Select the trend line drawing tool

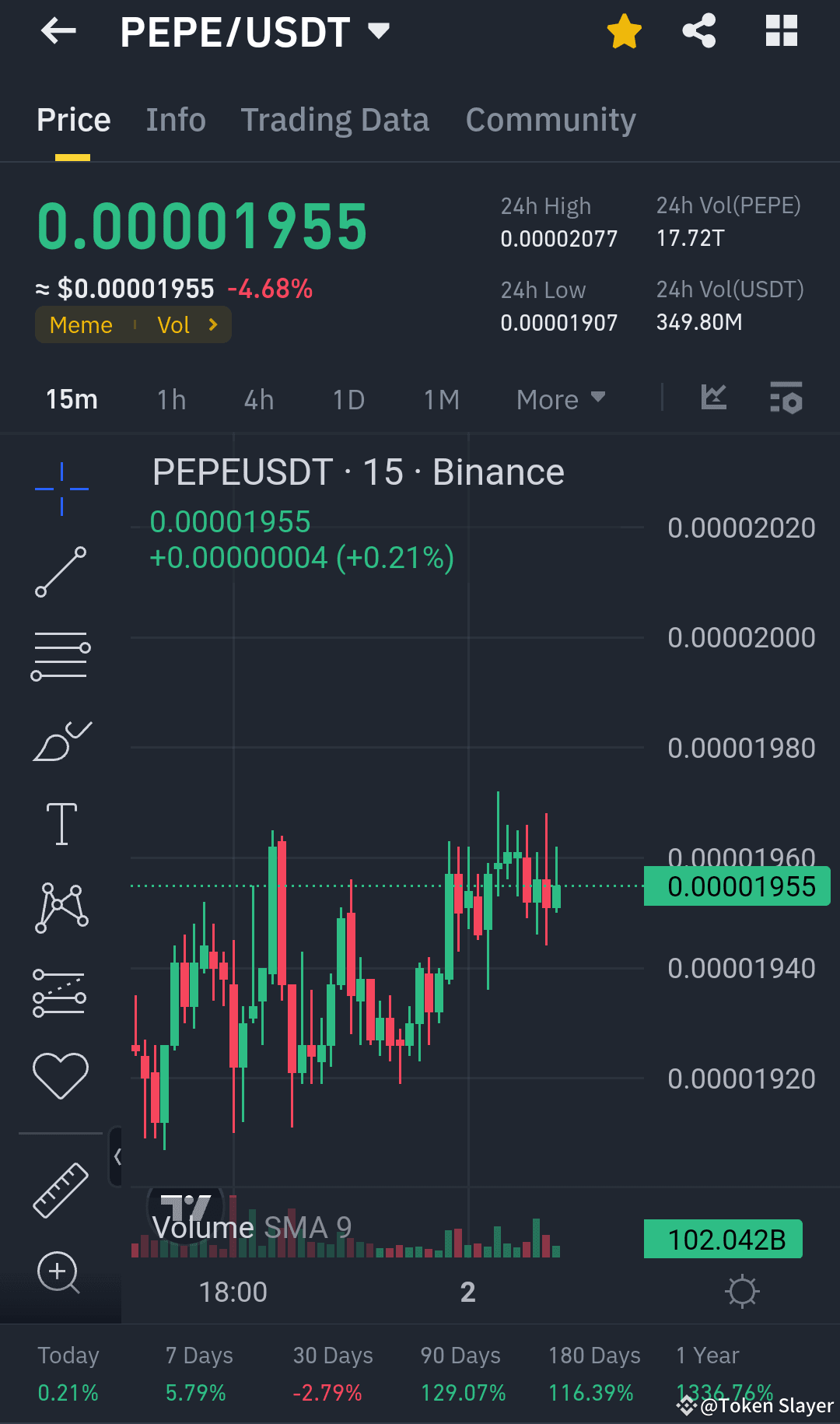(61, 572)
